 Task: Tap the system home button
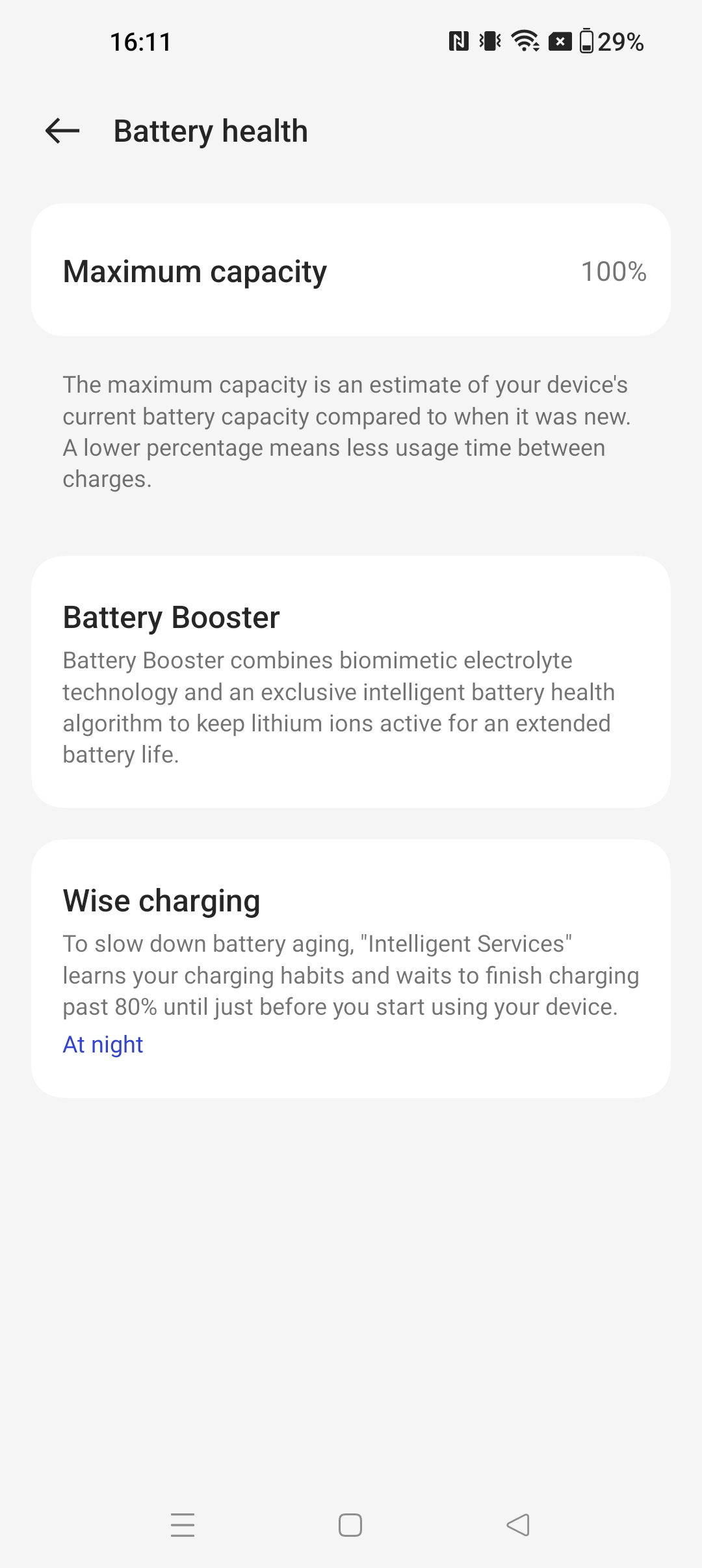tap(350, 1525)
